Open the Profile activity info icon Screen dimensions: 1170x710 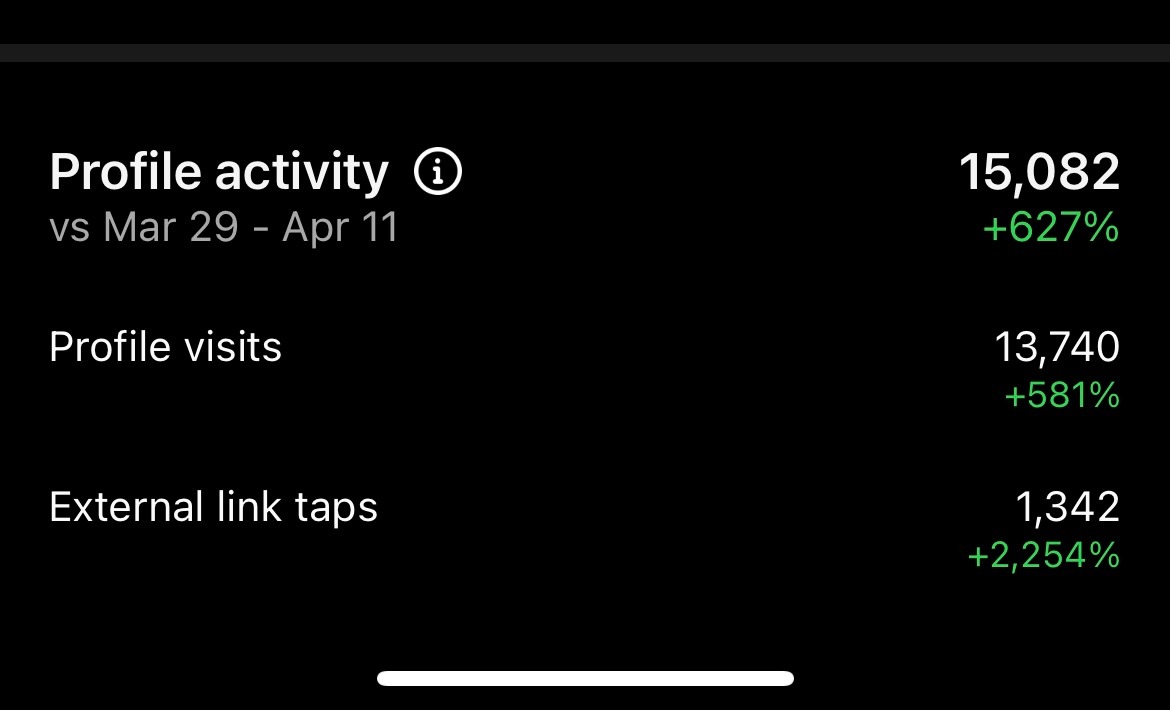click(x=438, y=174)
